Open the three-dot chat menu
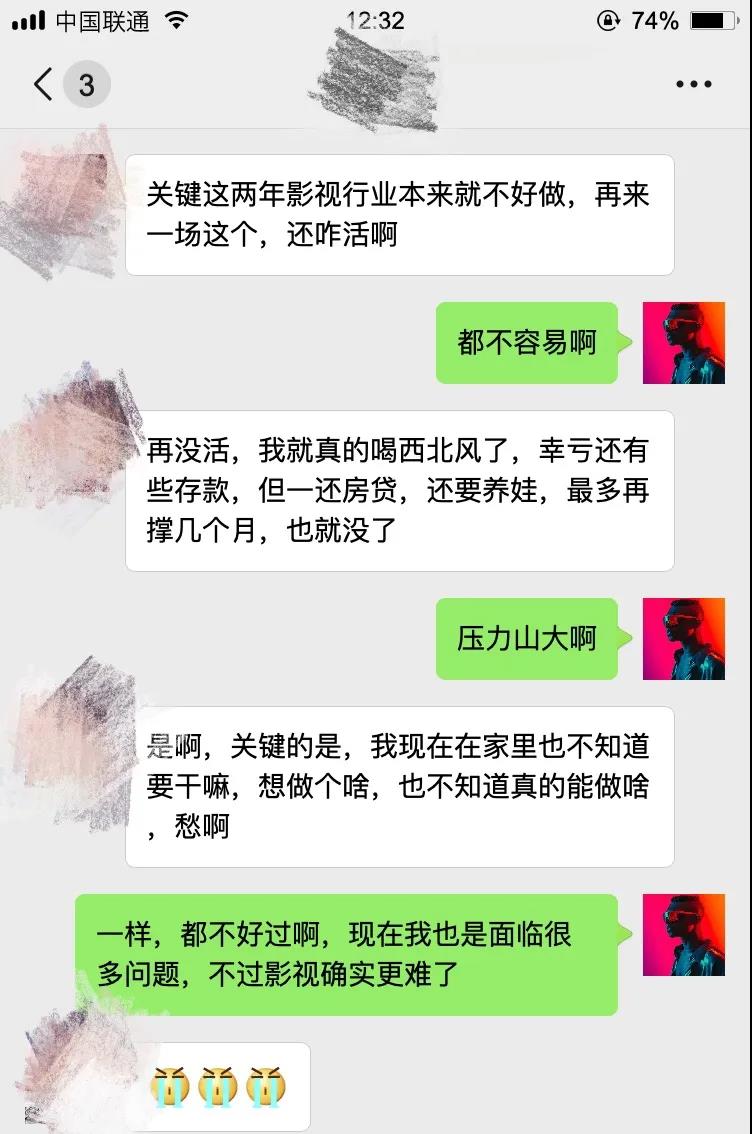Viewport: 752px width, 1134px height. pos(693,85)
